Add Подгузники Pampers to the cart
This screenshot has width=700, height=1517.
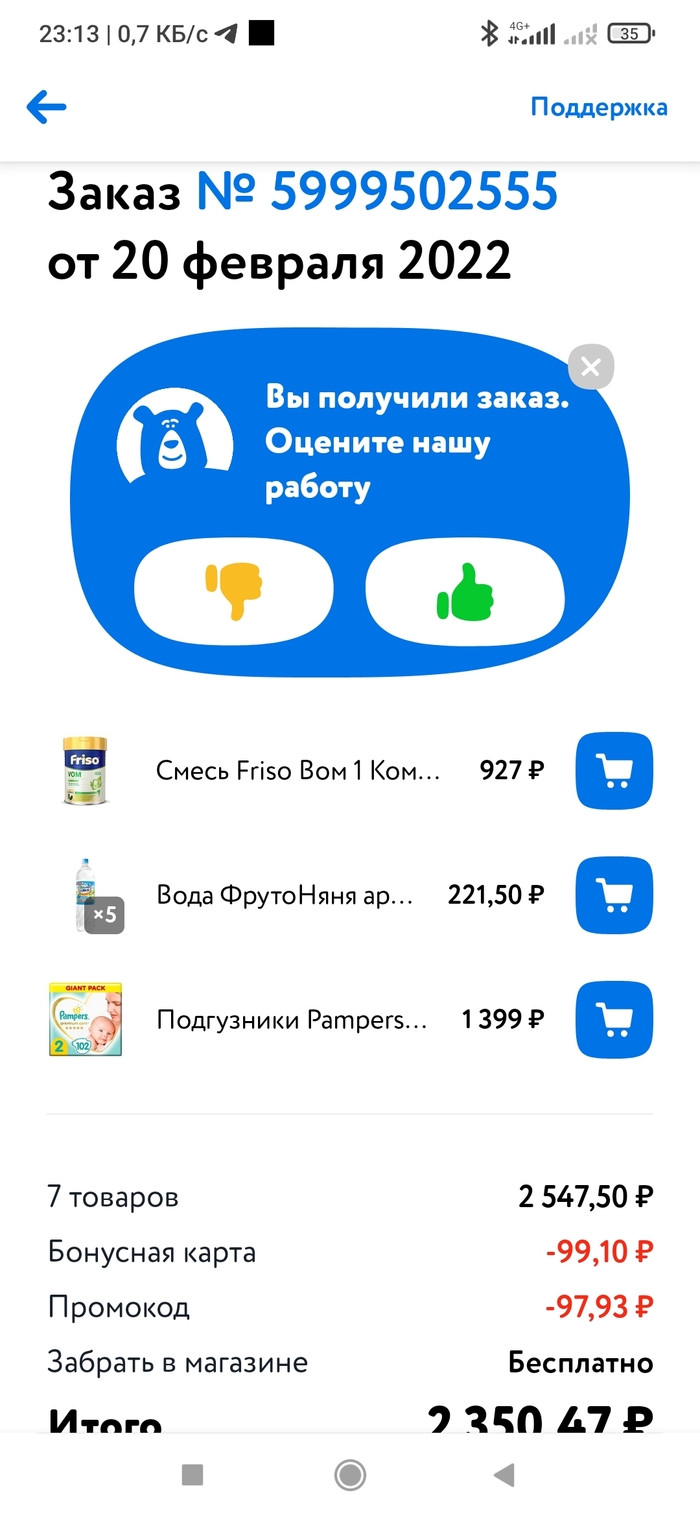click(x=614, y=1020)
